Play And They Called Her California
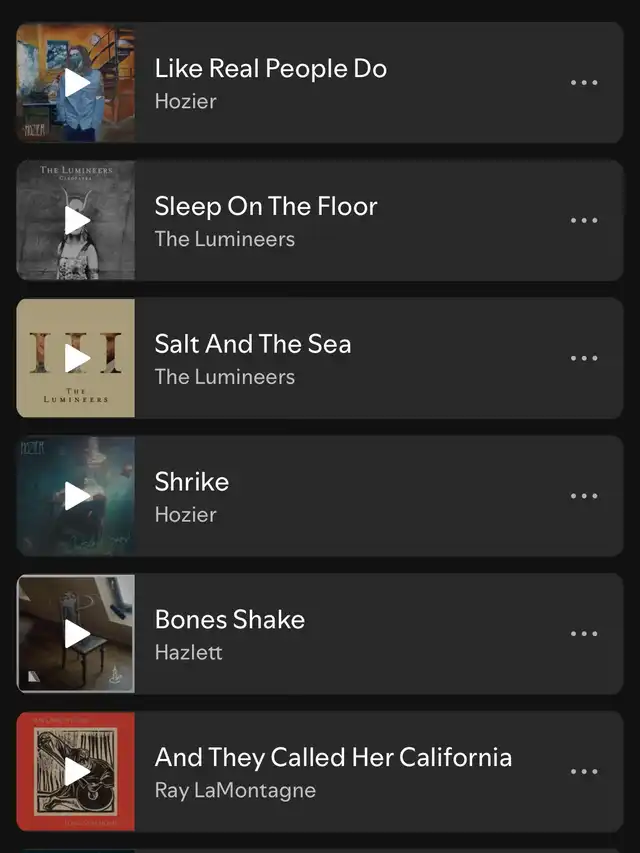 77,772
